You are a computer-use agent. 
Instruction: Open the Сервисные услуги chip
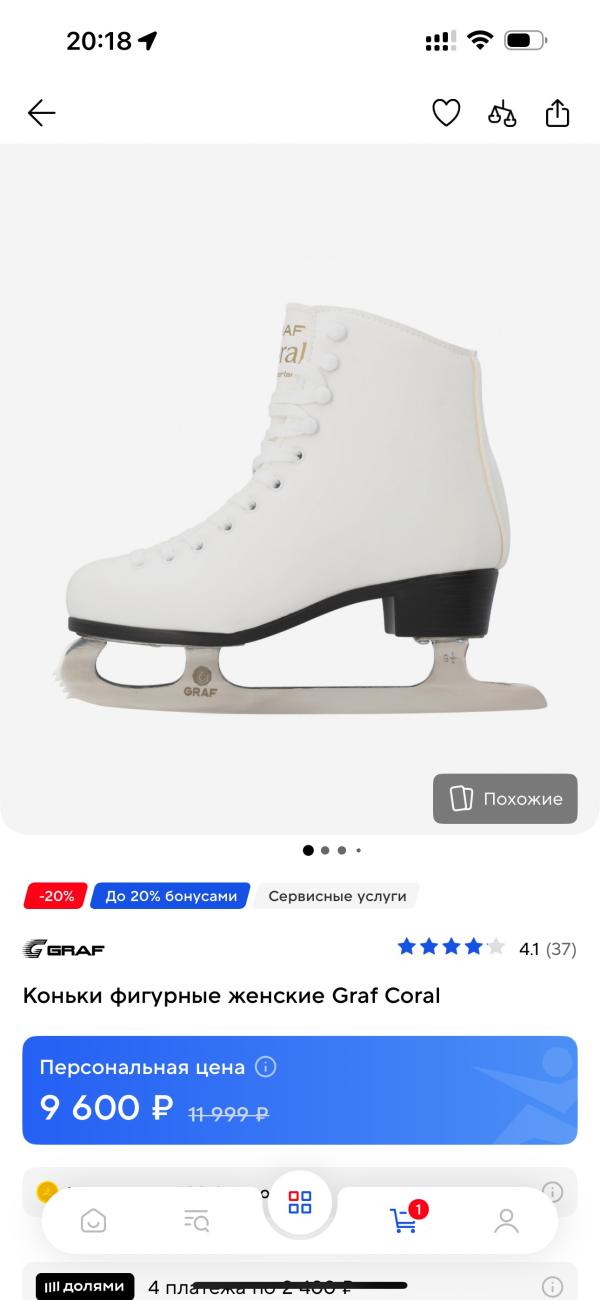(x=337, y=896)
